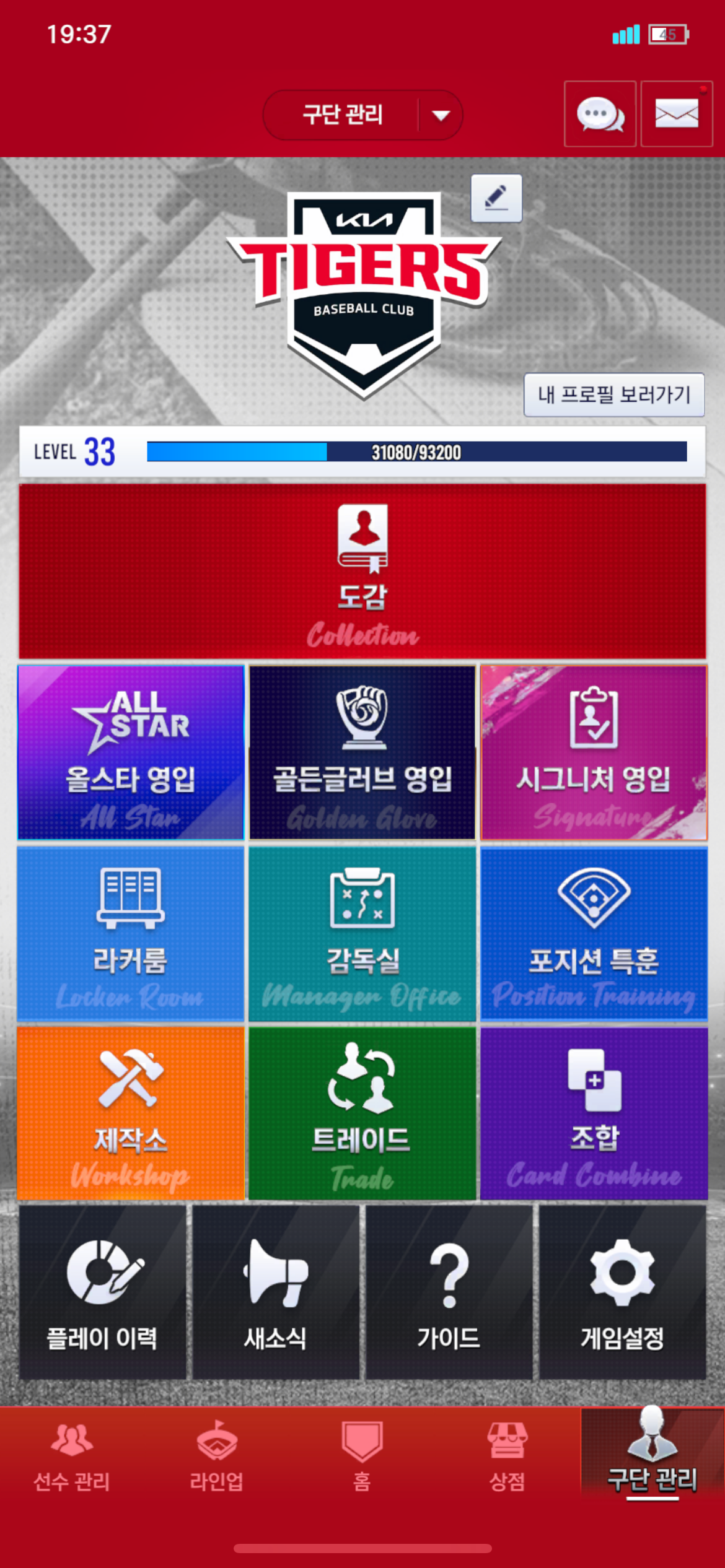Open 포지션 특훈 Position Training
The image size is (725, 1568).
tap(594, 933)
